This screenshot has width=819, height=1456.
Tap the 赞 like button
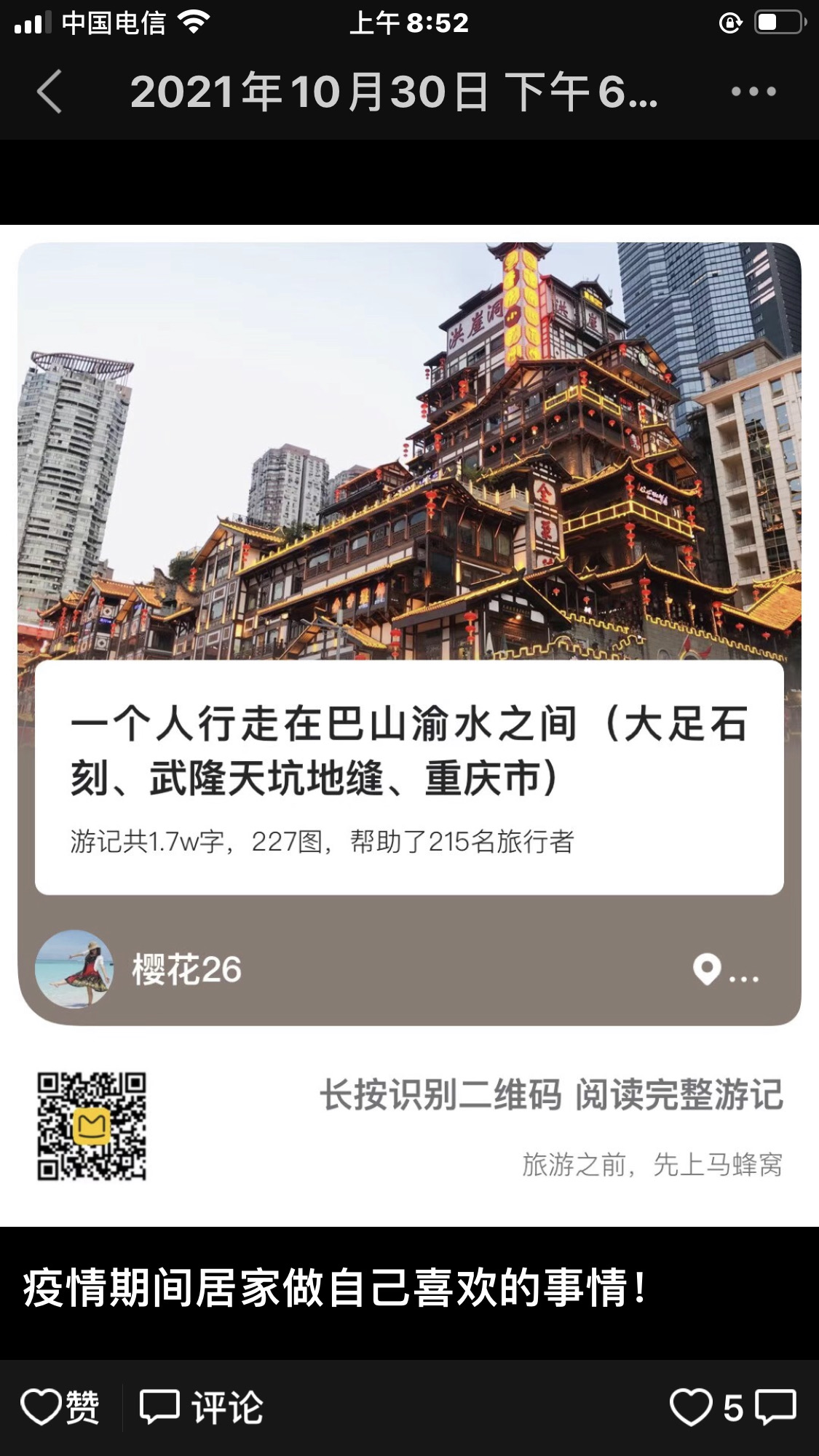click(60, 1407)
